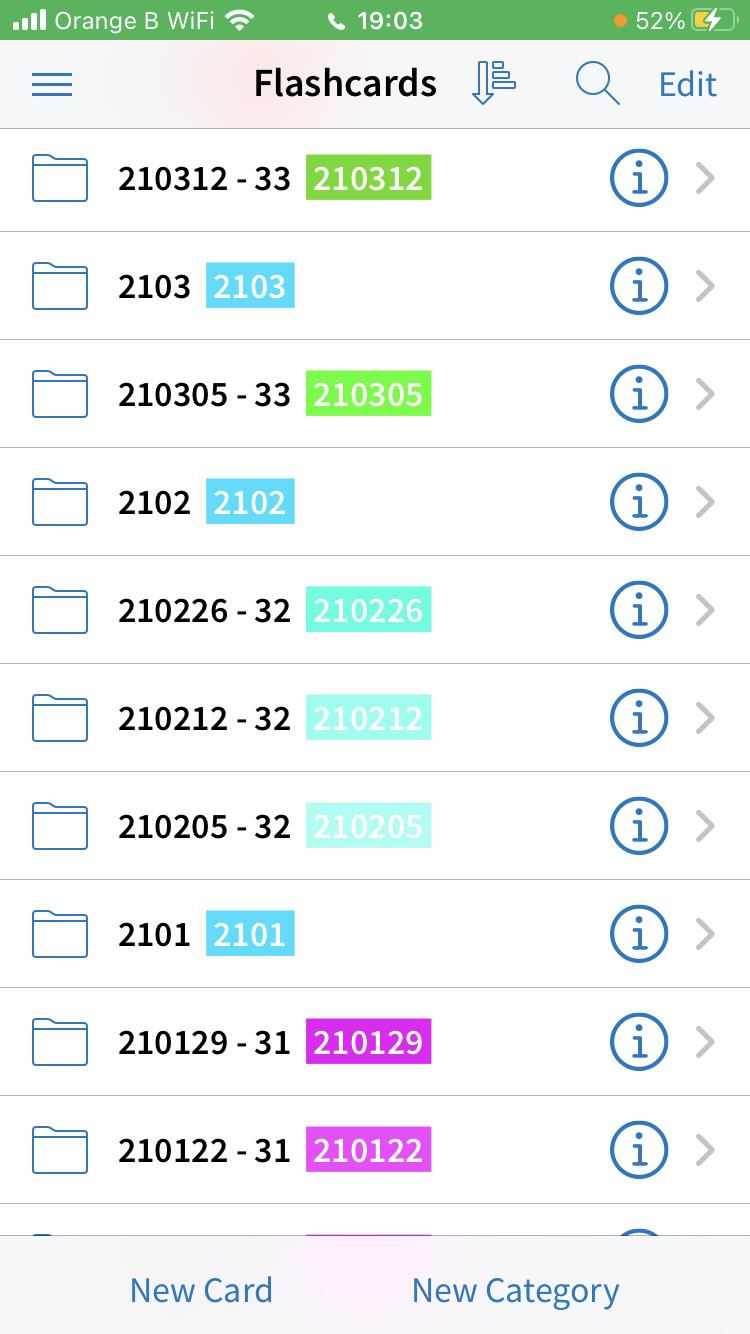This screenshot has width=750, height=1334.
Task: Open the 2103 folder
Action: tap(375, 287)
